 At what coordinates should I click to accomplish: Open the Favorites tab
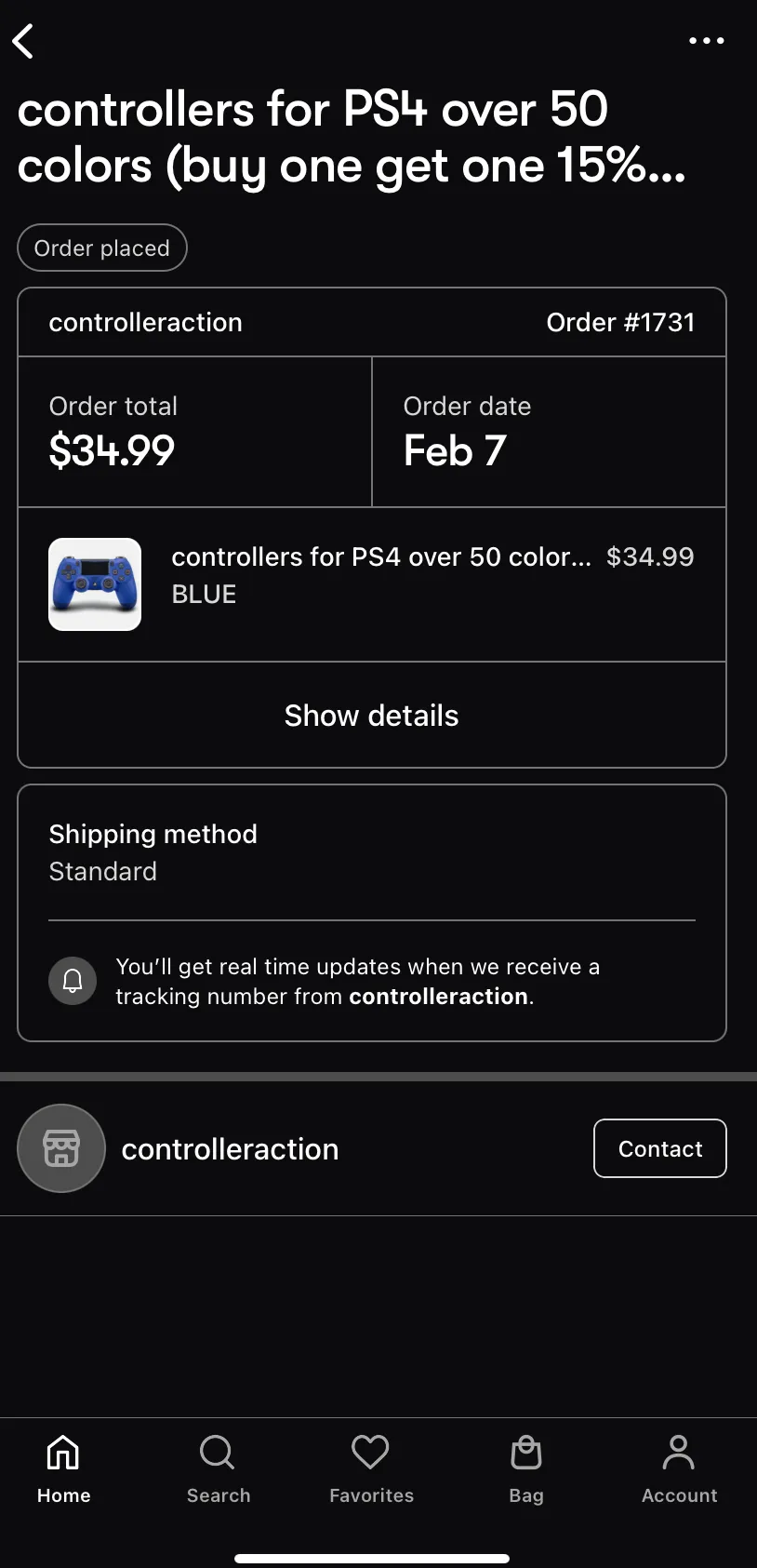371,1469
